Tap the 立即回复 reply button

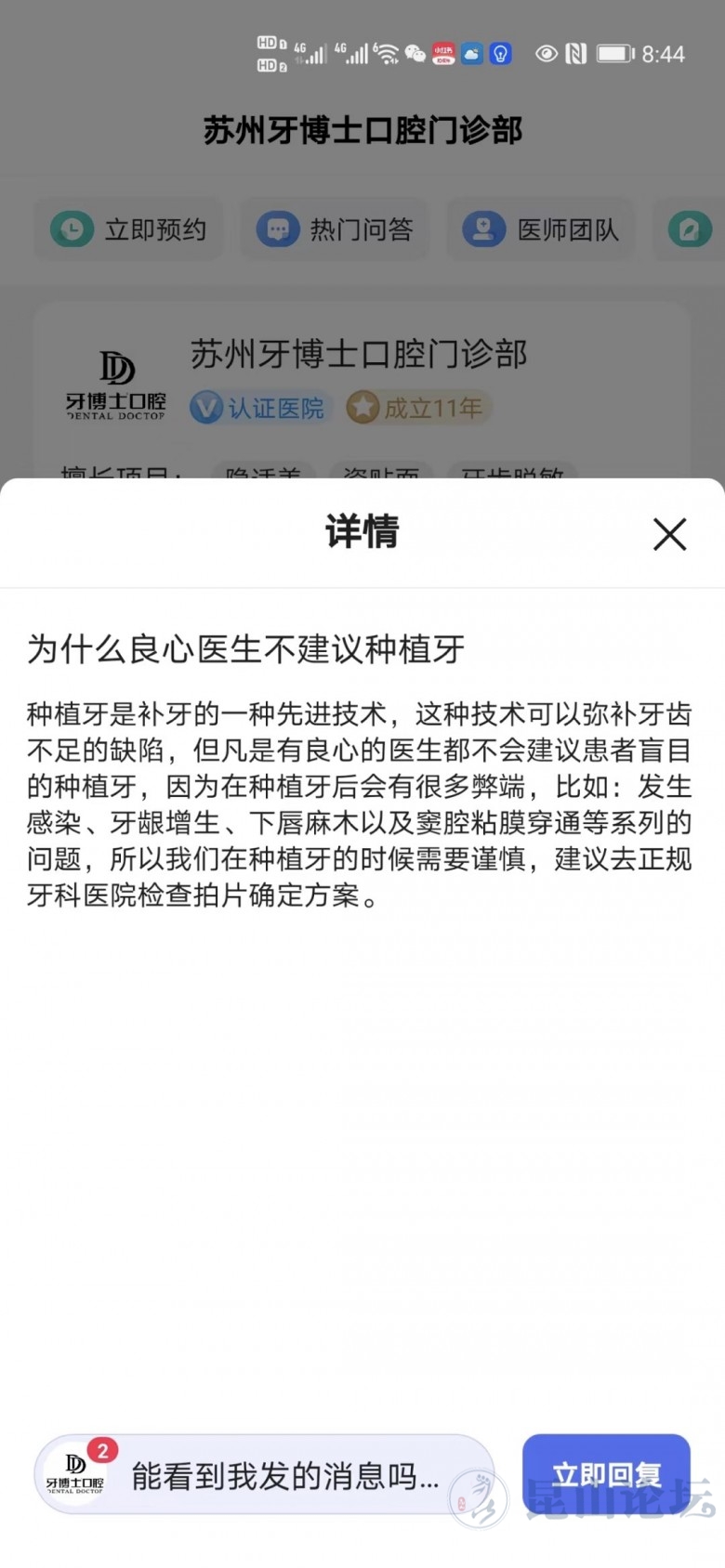[x=606, y=1473]
